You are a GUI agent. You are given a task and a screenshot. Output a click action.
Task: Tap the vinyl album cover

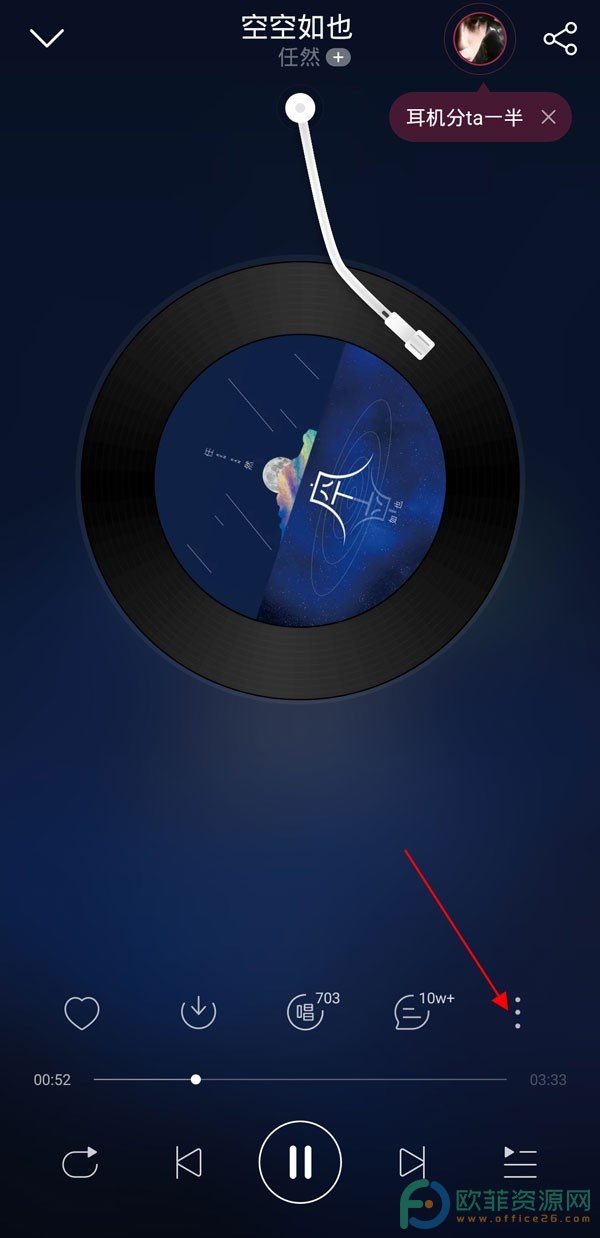(300, 479)
